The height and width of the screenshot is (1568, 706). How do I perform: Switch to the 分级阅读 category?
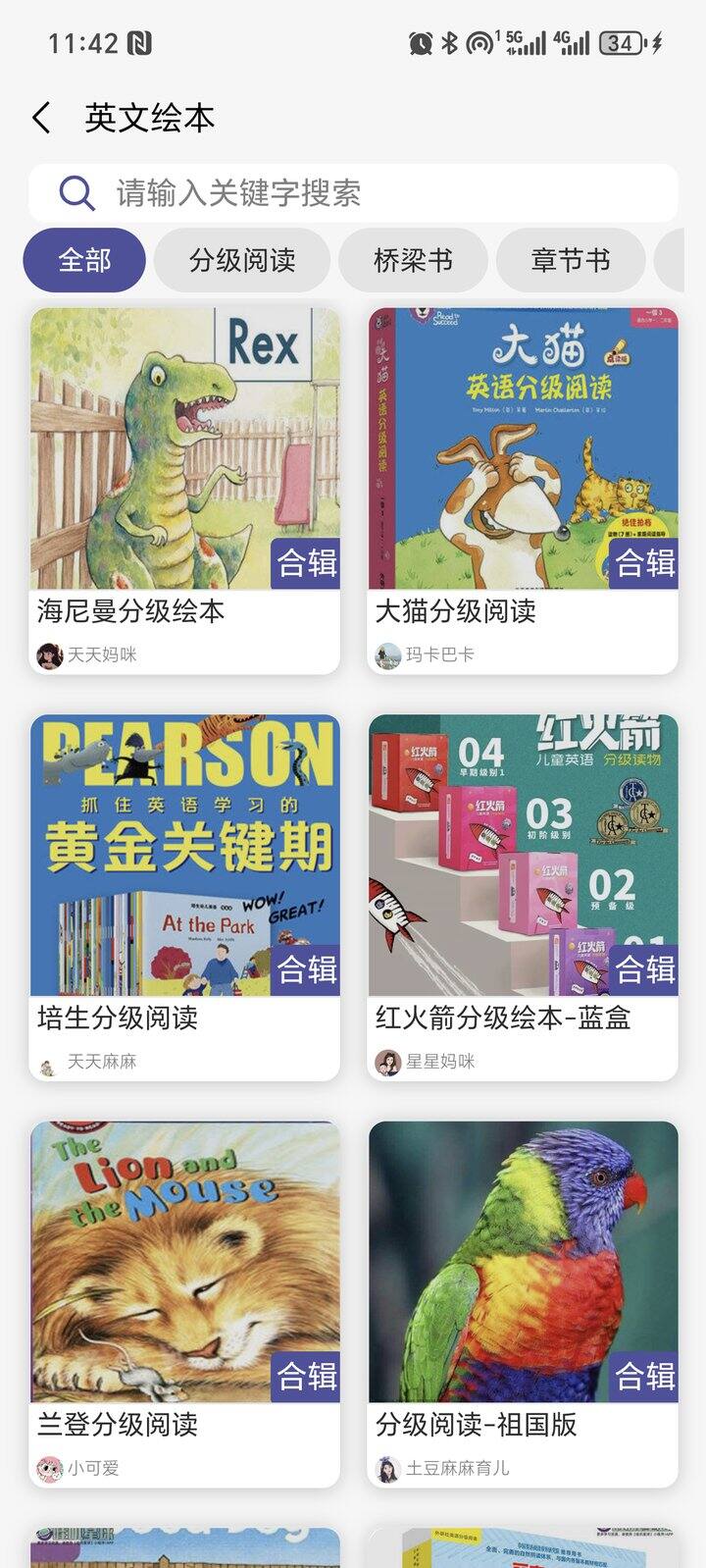pos(242,260)
